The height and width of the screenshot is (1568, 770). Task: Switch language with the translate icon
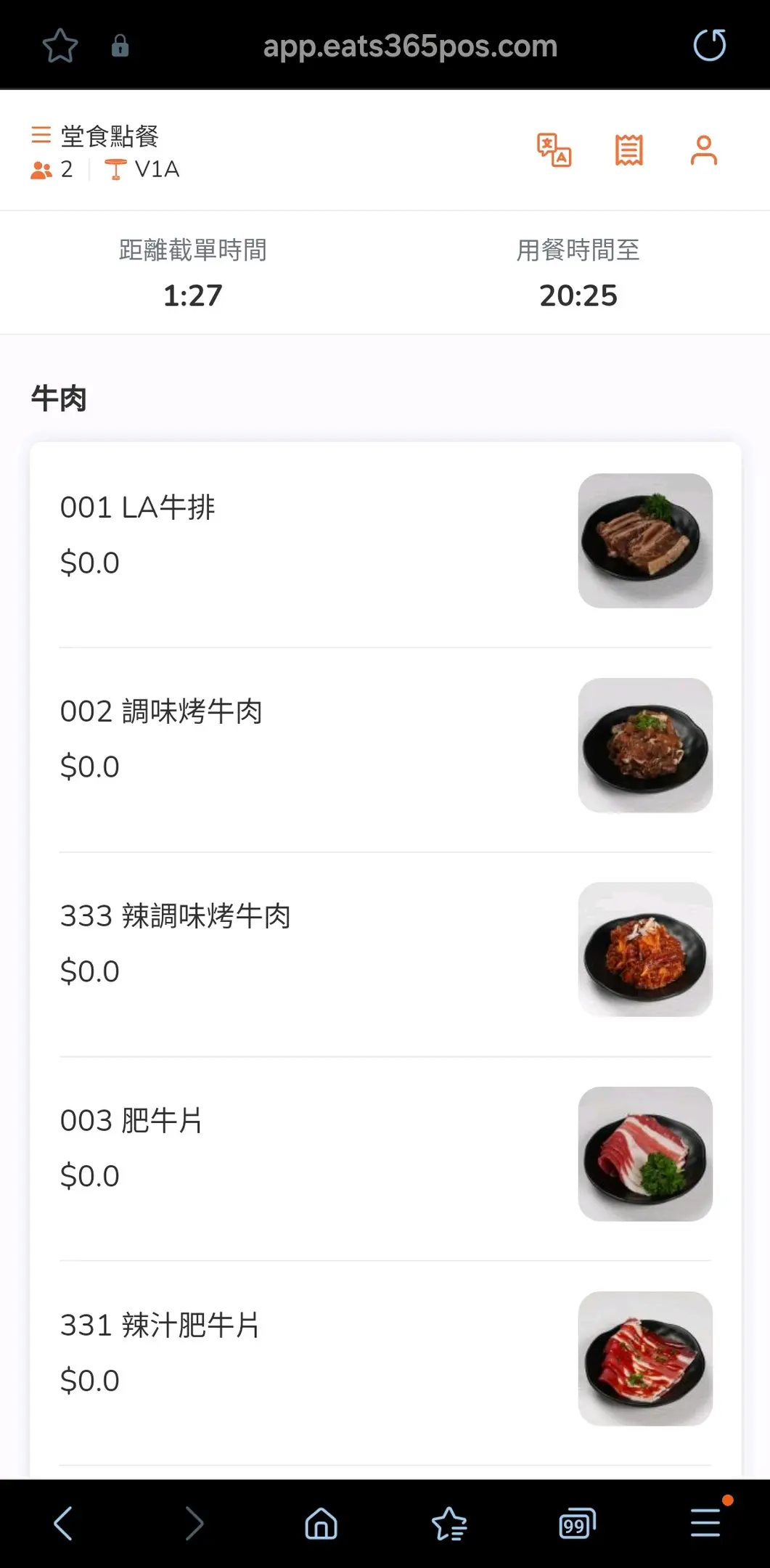tap(554, 150)
